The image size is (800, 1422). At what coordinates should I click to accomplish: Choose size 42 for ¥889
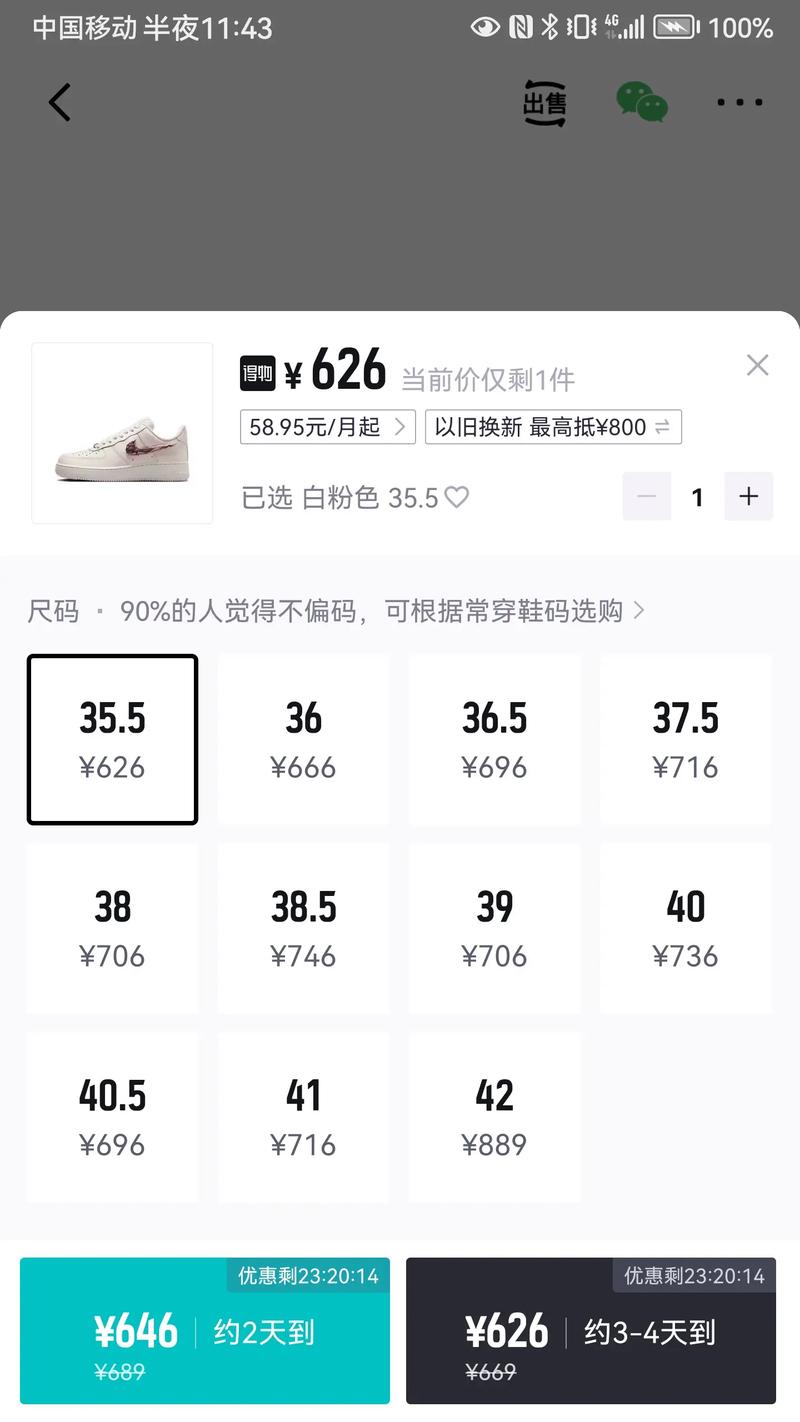pos(494,1117)
